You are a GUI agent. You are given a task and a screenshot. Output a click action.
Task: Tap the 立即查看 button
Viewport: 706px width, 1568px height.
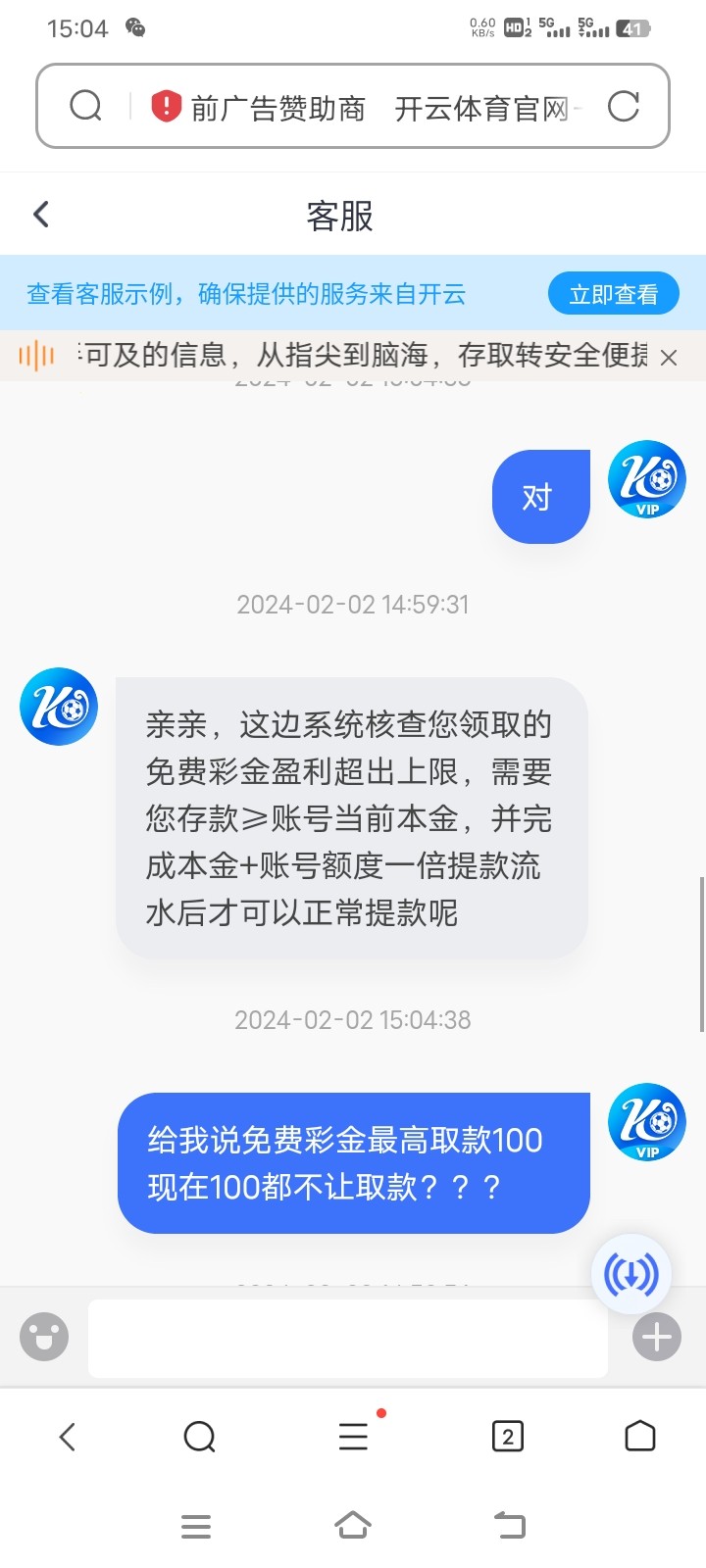tap(613, 294)
